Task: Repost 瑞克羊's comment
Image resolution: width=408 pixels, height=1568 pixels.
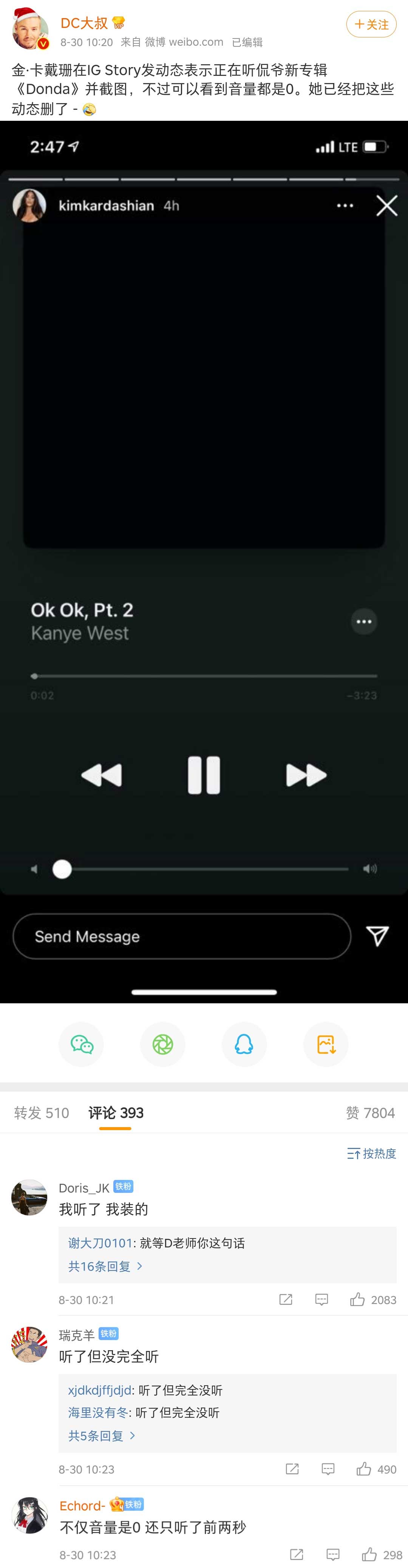Action: pyautogui.click(x=292, y=1469)
